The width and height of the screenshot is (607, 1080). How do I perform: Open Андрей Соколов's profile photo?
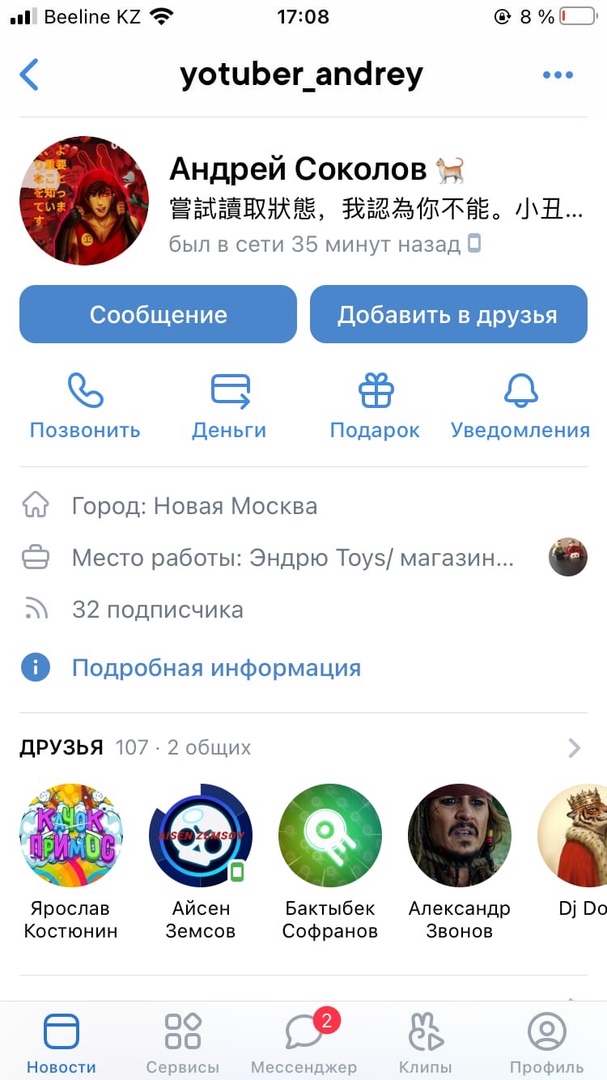pos(84,200)
